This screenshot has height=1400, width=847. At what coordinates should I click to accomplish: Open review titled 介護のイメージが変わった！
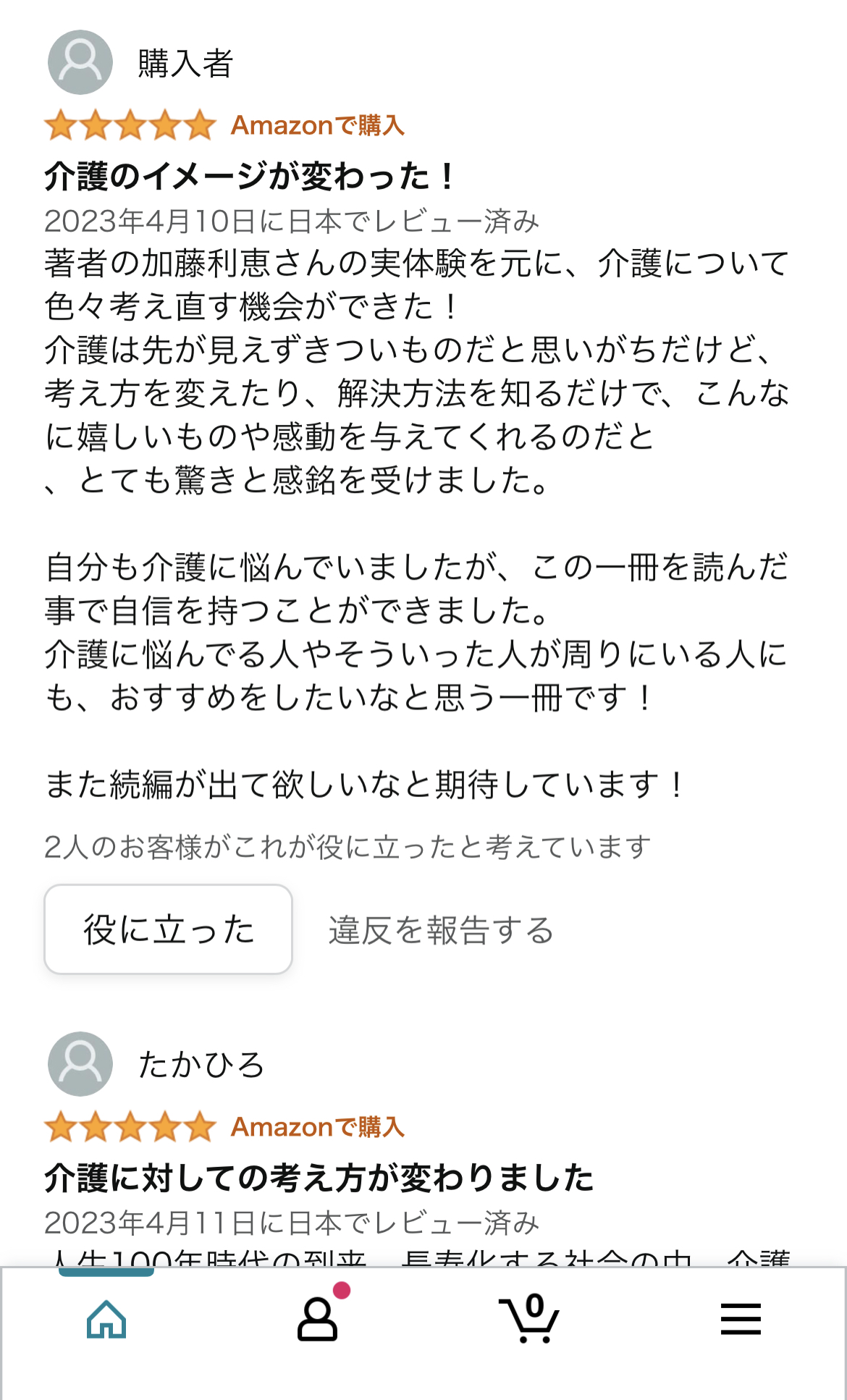coord(250,176)
